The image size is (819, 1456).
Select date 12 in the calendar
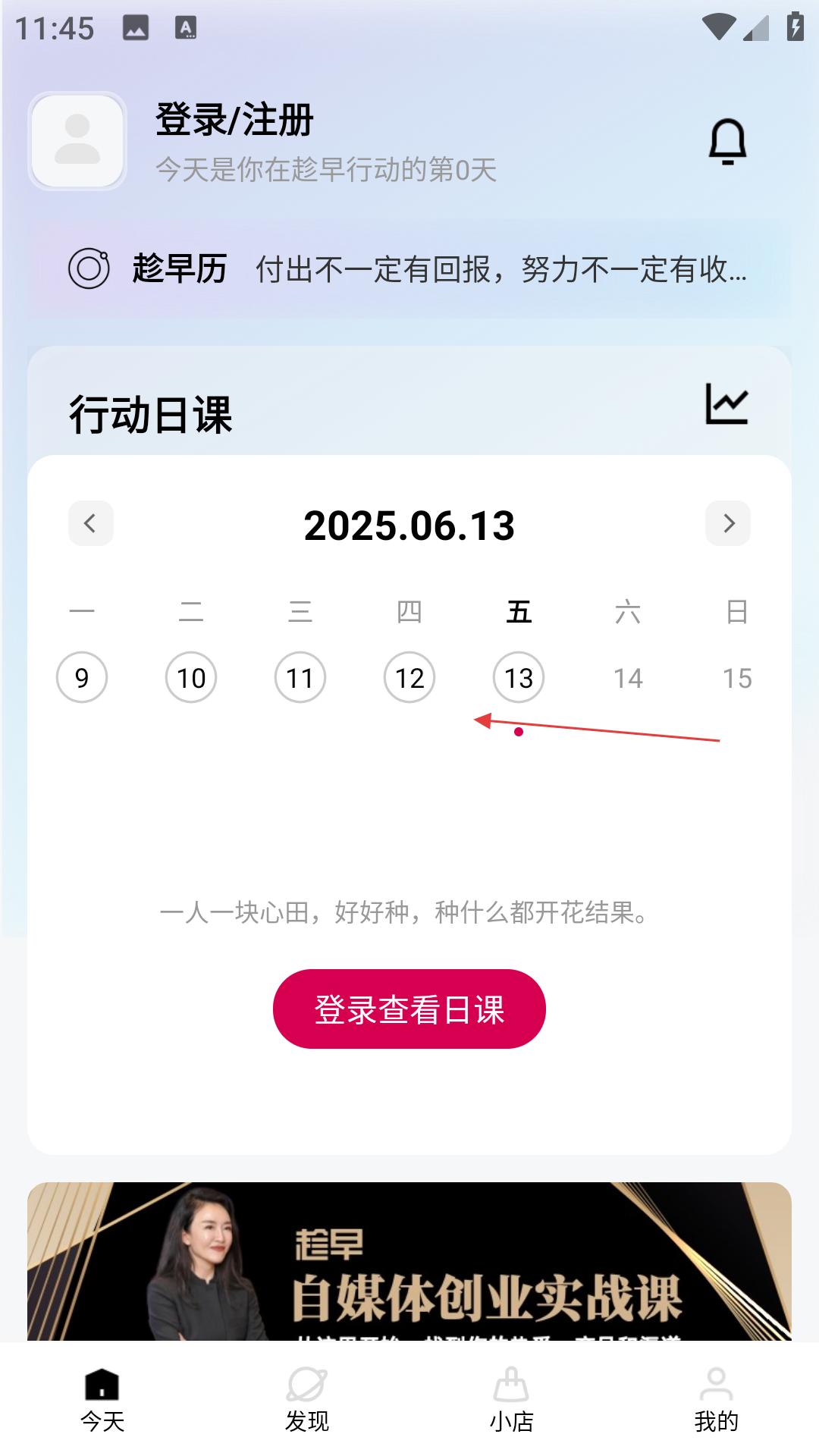coord(409,677)
